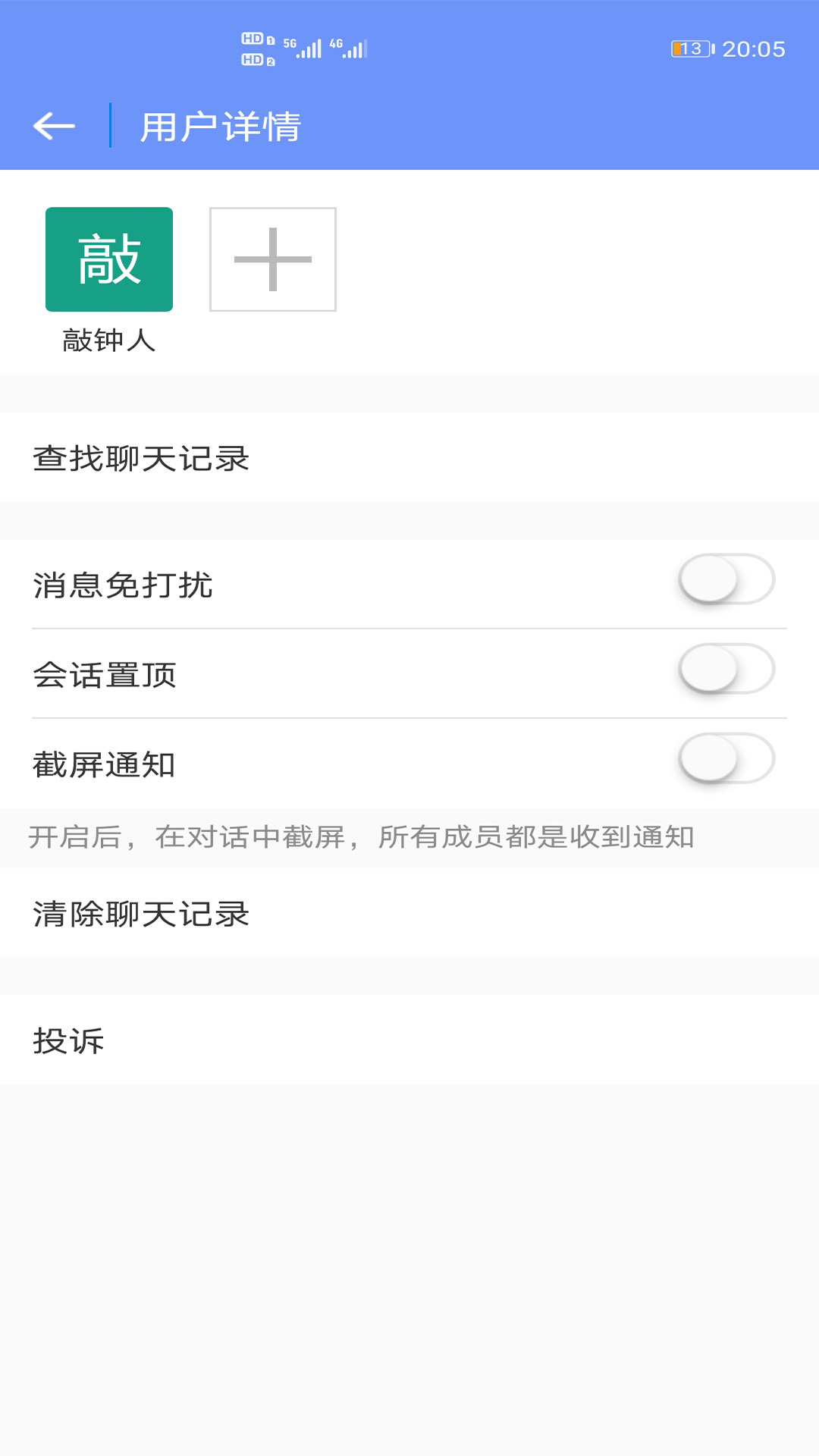
Task: Tap the name label 敲钟人 under the avatar
Action: 108,340
